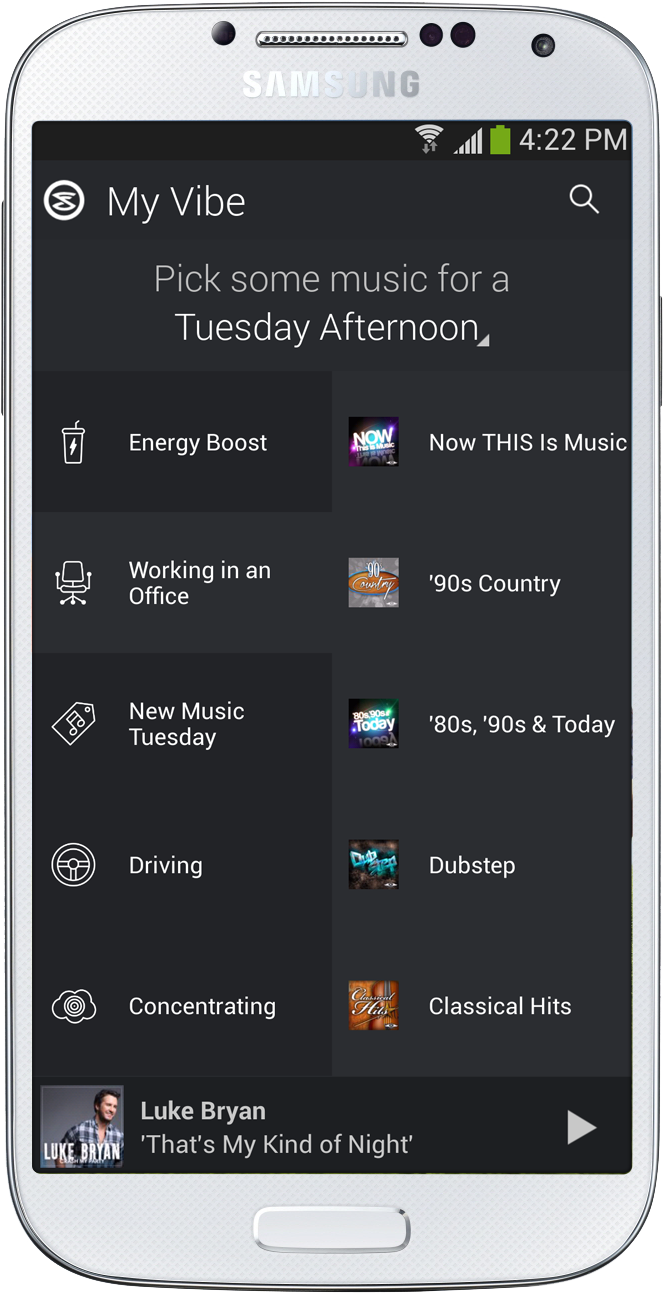The width and height of the screenshot is (664, 1294).
Task: Choose Working in an Office
Action: [182, 583]
